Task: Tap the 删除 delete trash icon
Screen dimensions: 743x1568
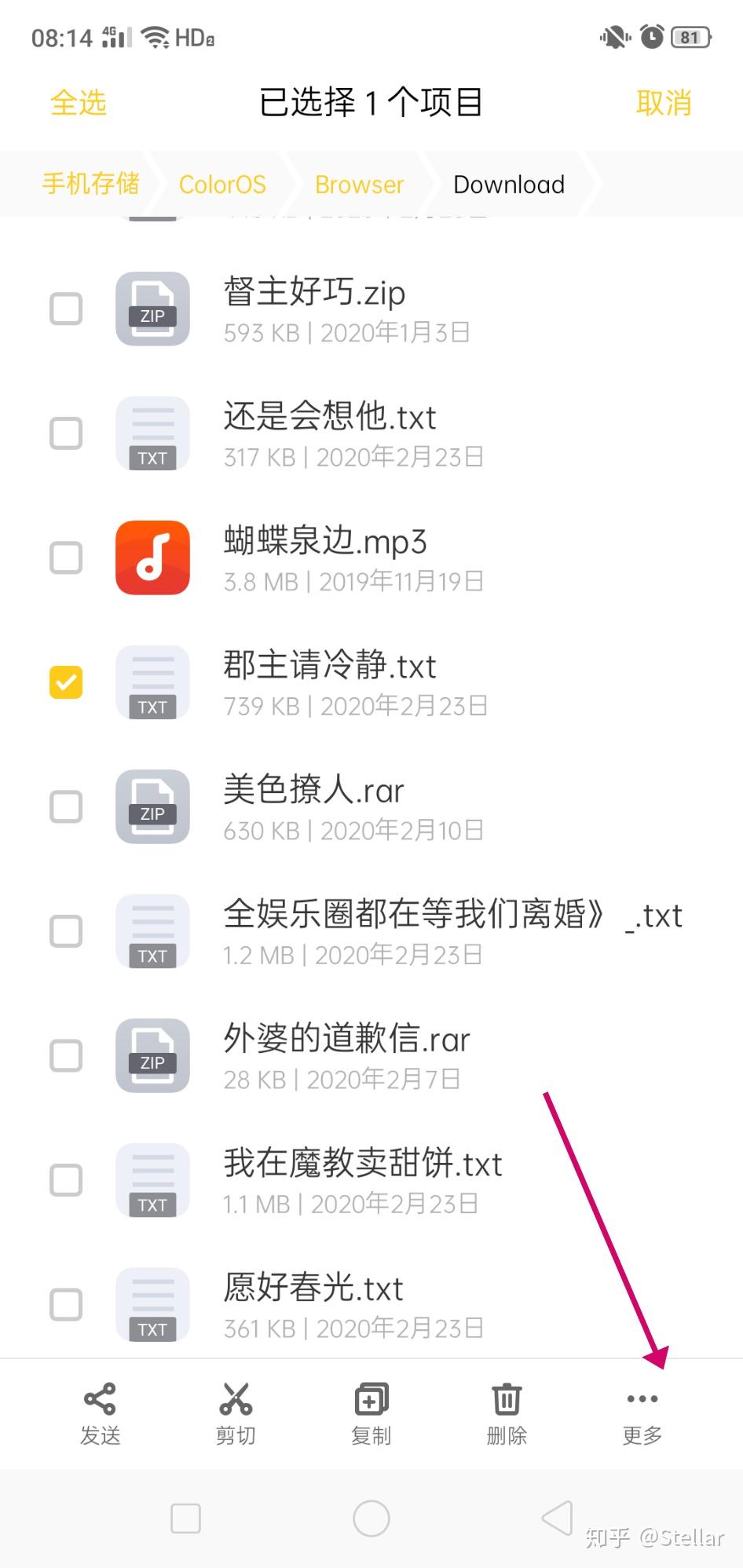Action: [x=506, y=1398]
